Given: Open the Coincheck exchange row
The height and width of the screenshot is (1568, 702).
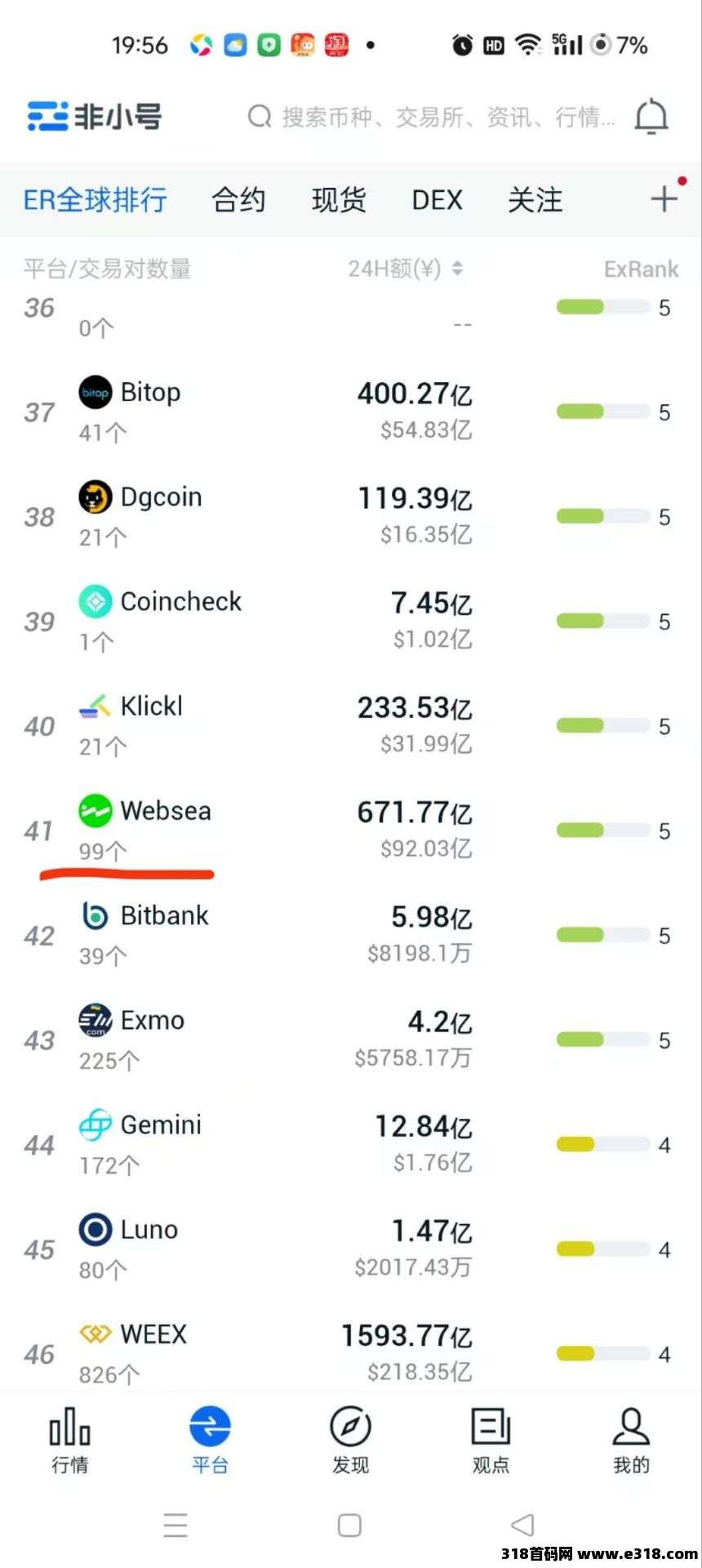Looking at the screenshot, I should tap(351, 621).
